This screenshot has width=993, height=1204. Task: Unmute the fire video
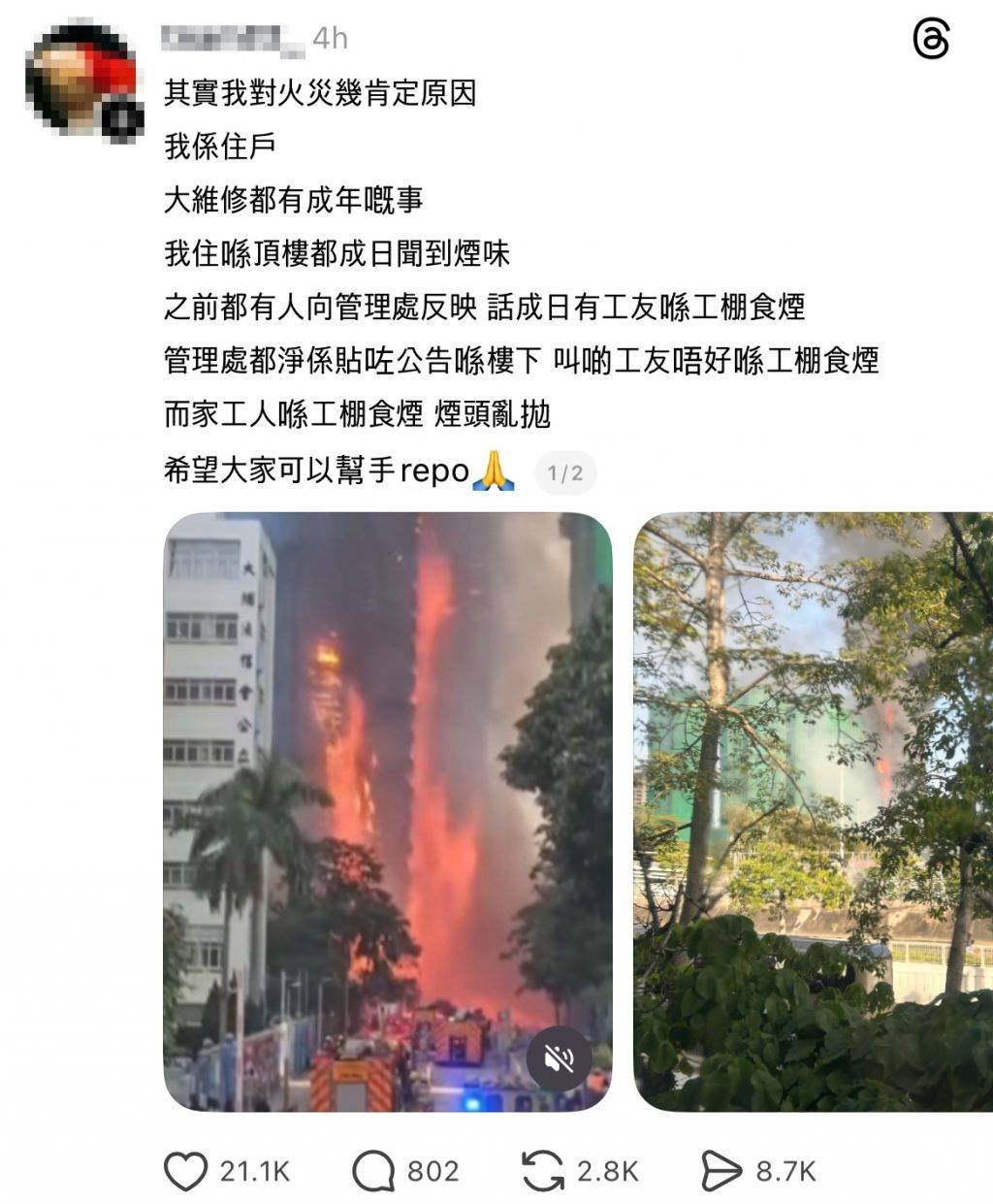(x=559, y=1058)
